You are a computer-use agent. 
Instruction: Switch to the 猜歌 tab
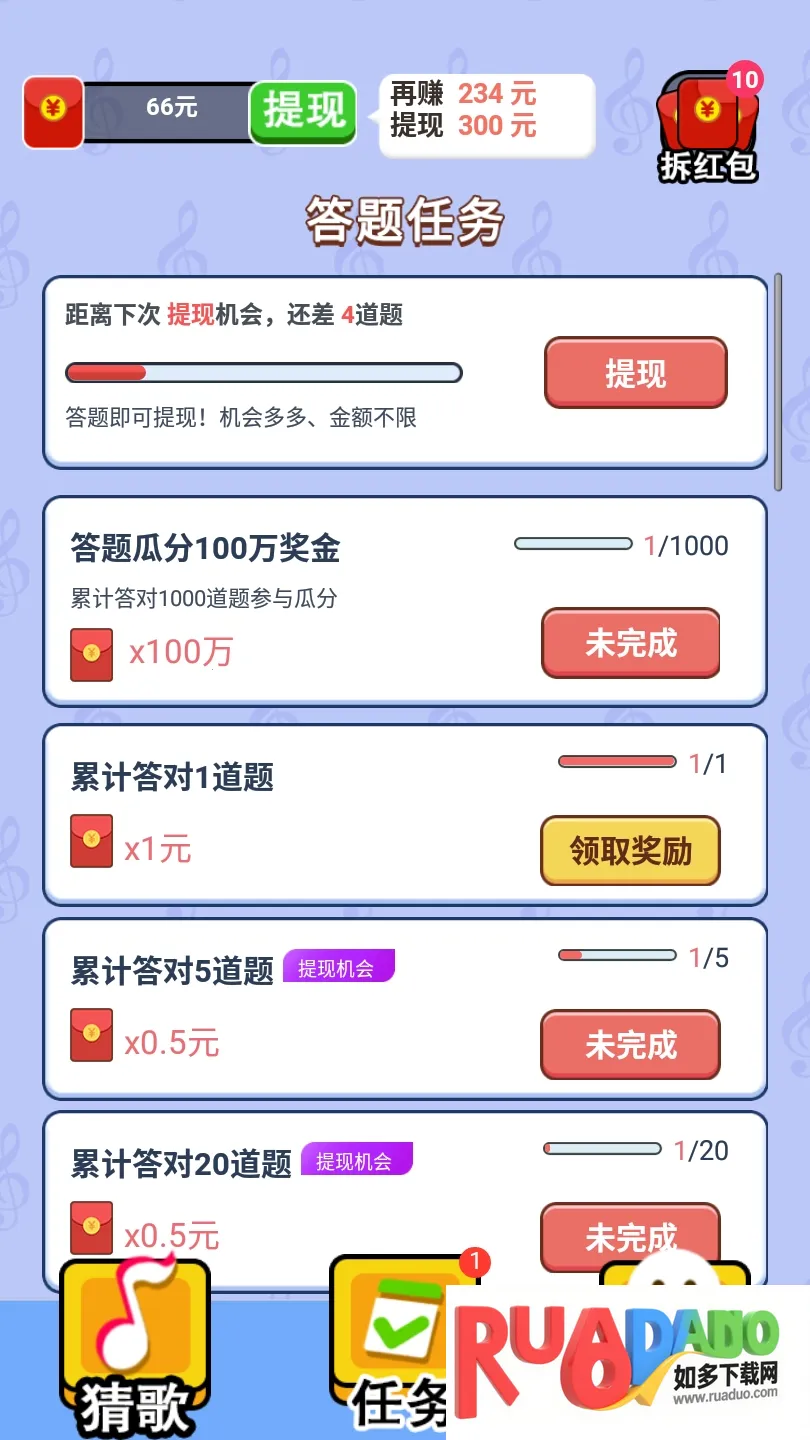(135, 1350)
